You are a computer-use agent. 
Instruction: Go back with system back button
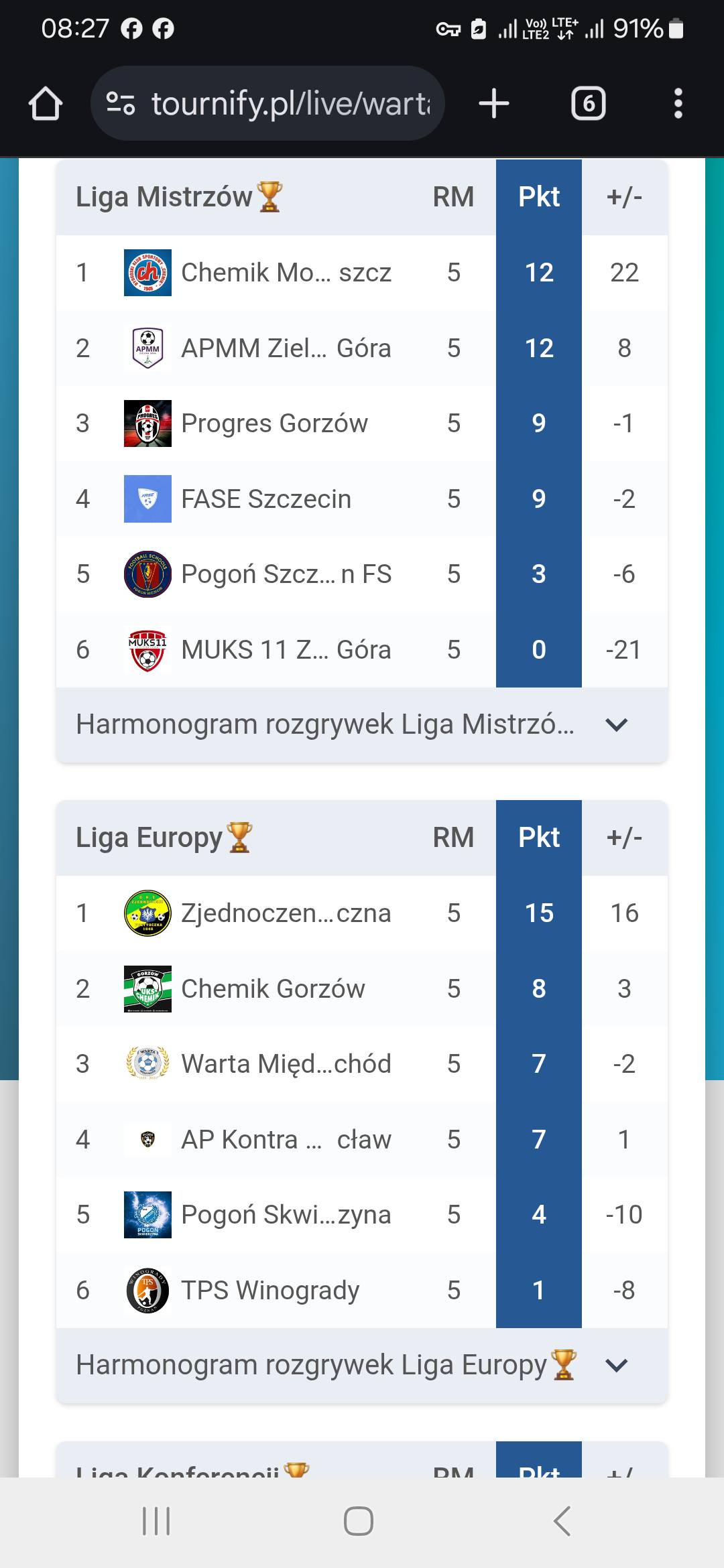pos(562,1521)
